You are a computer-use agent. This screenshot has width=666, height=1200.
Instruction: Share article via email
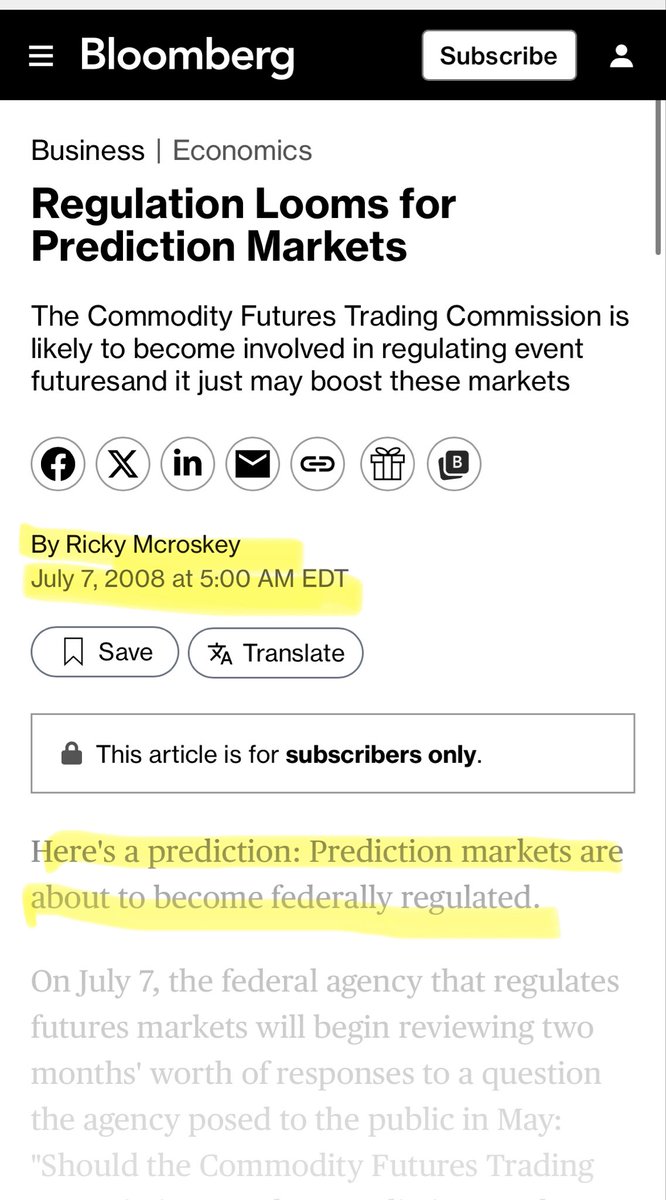254,464
